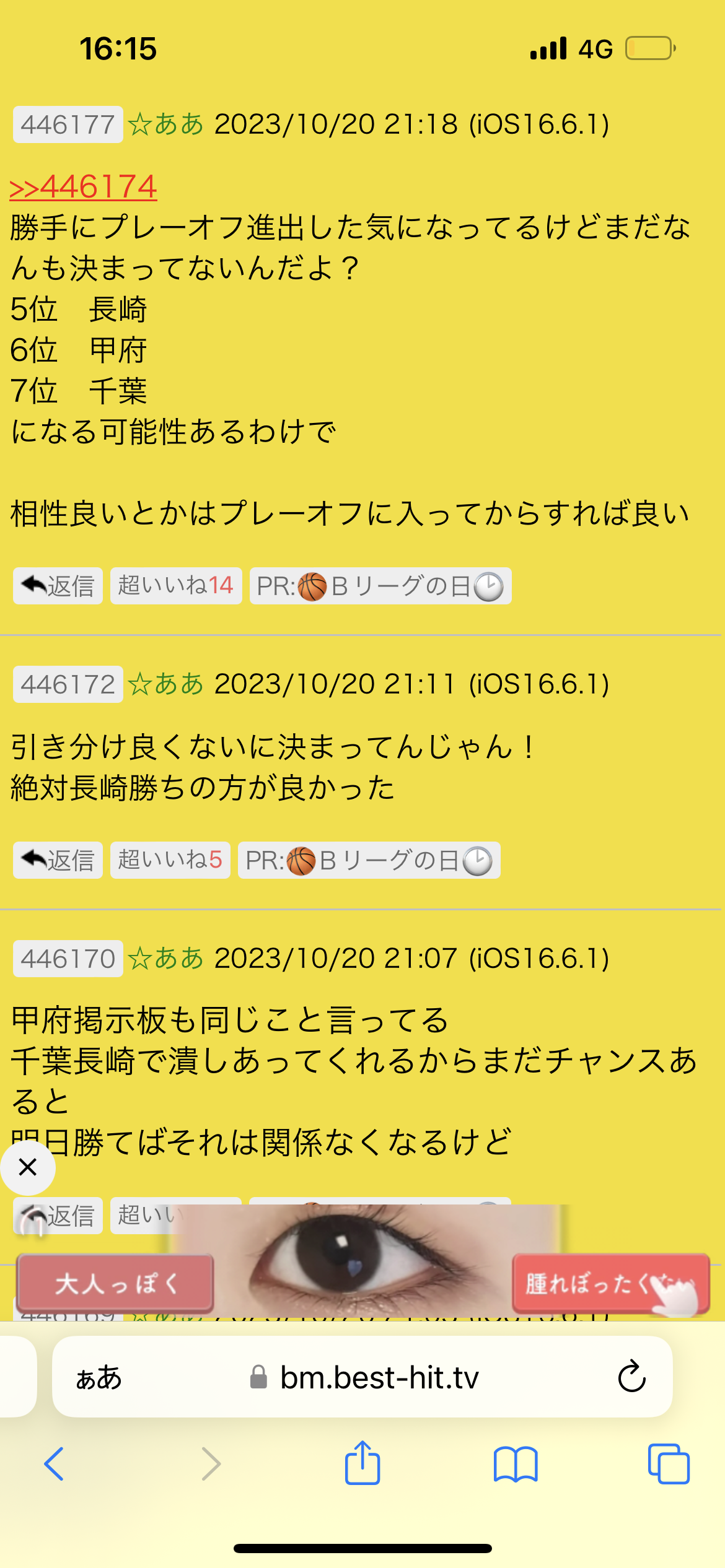
Task: Open the PR Bリーグの日 link under post 446172
Action: 369,860
